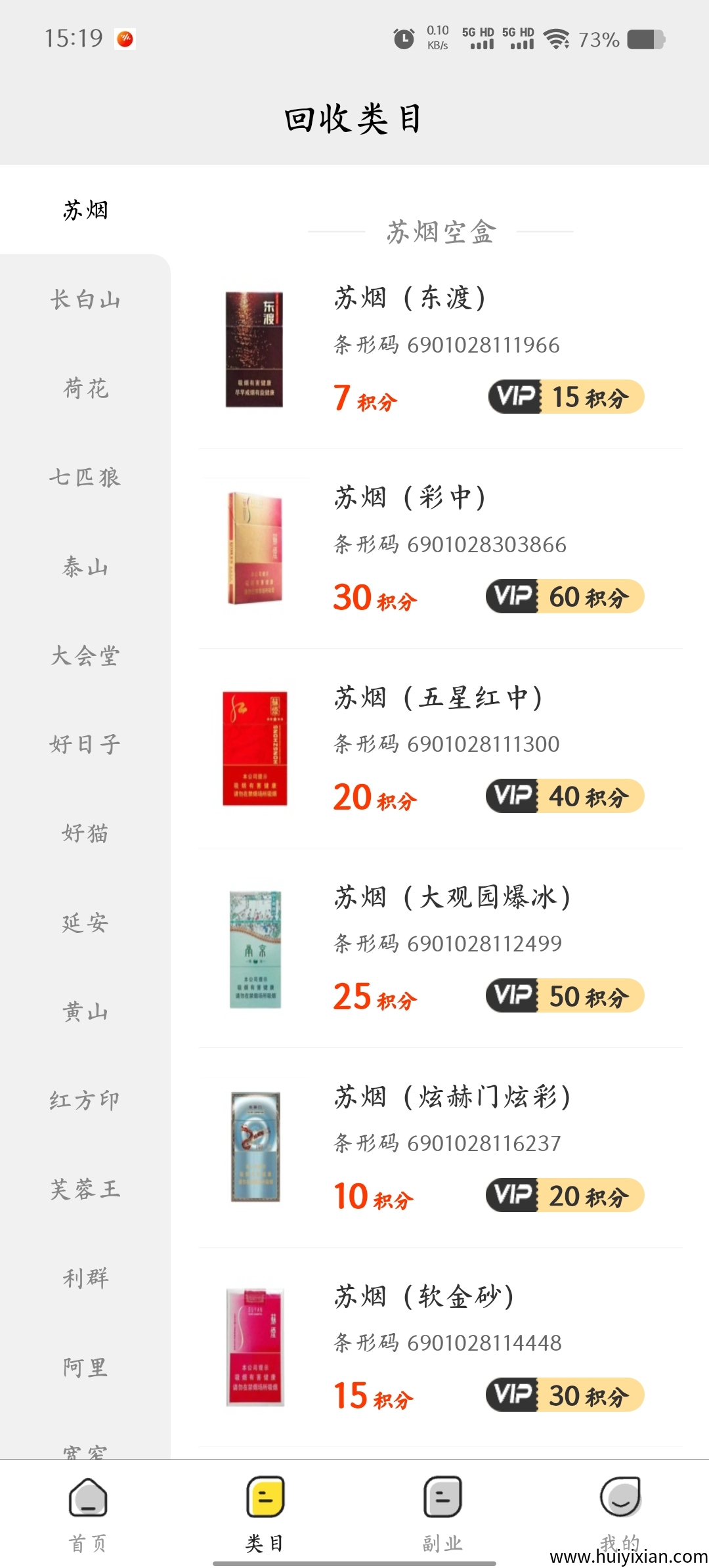
Task: Open 苏烟（软金砂）item
Action: click(x=440, y=1347)
